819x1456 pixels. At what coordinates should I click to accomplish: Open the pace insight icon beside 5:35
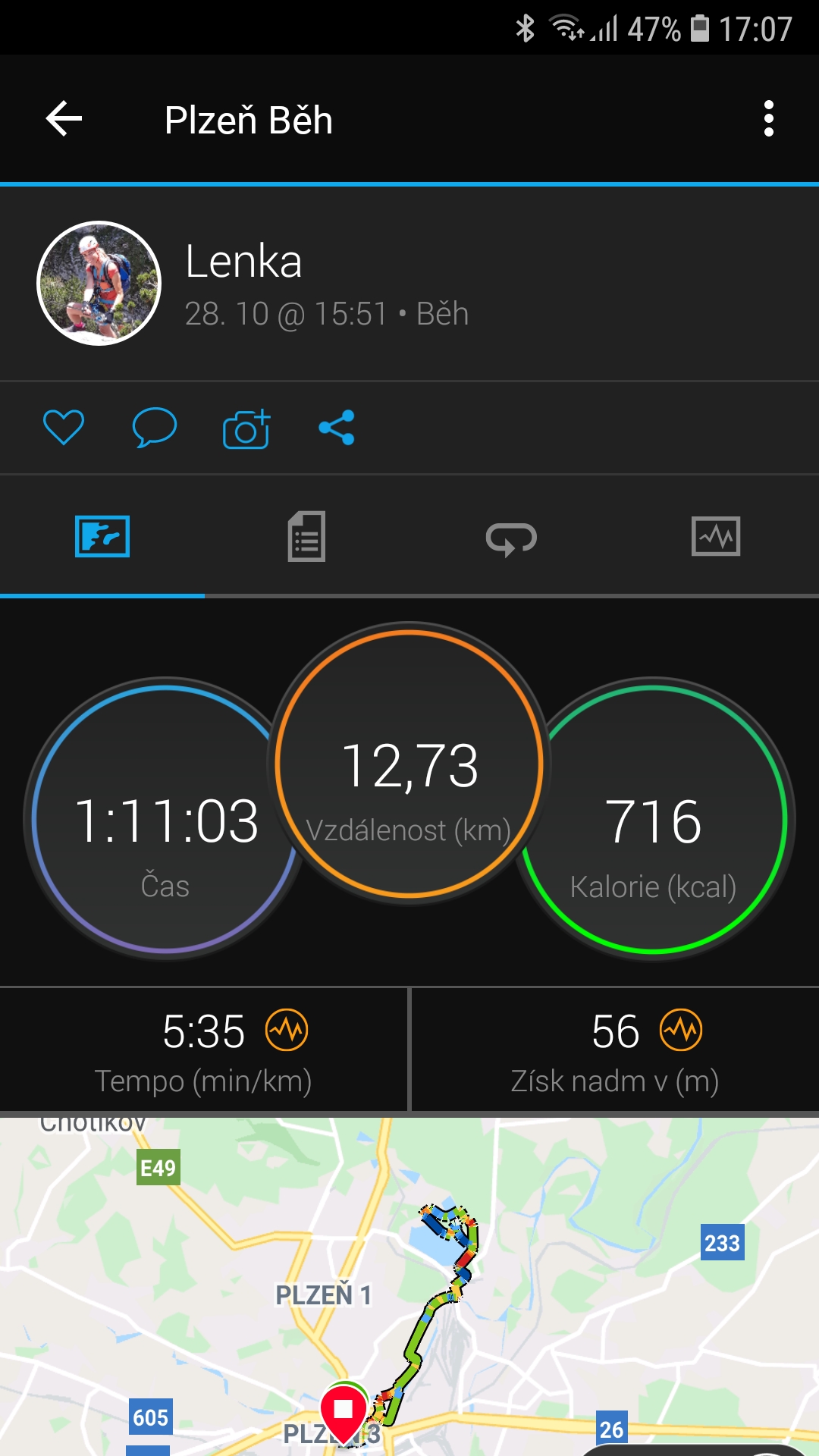point(287,1030)
